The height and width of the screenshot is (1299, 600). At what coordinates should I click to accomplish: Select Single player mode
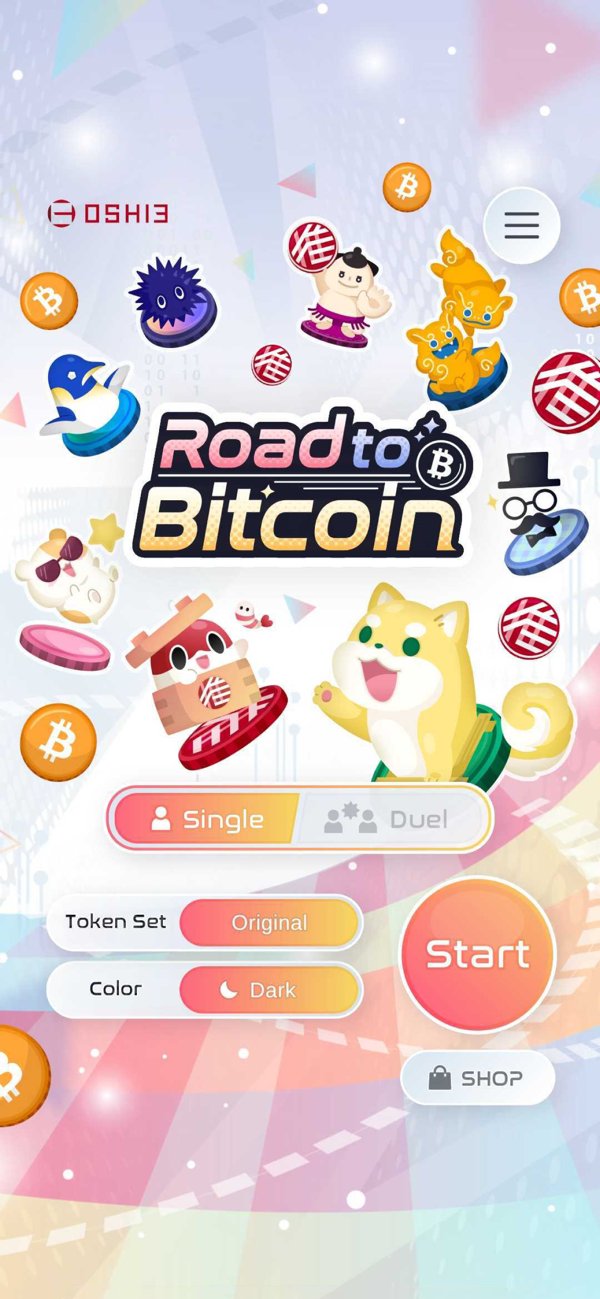coord(207,820)
